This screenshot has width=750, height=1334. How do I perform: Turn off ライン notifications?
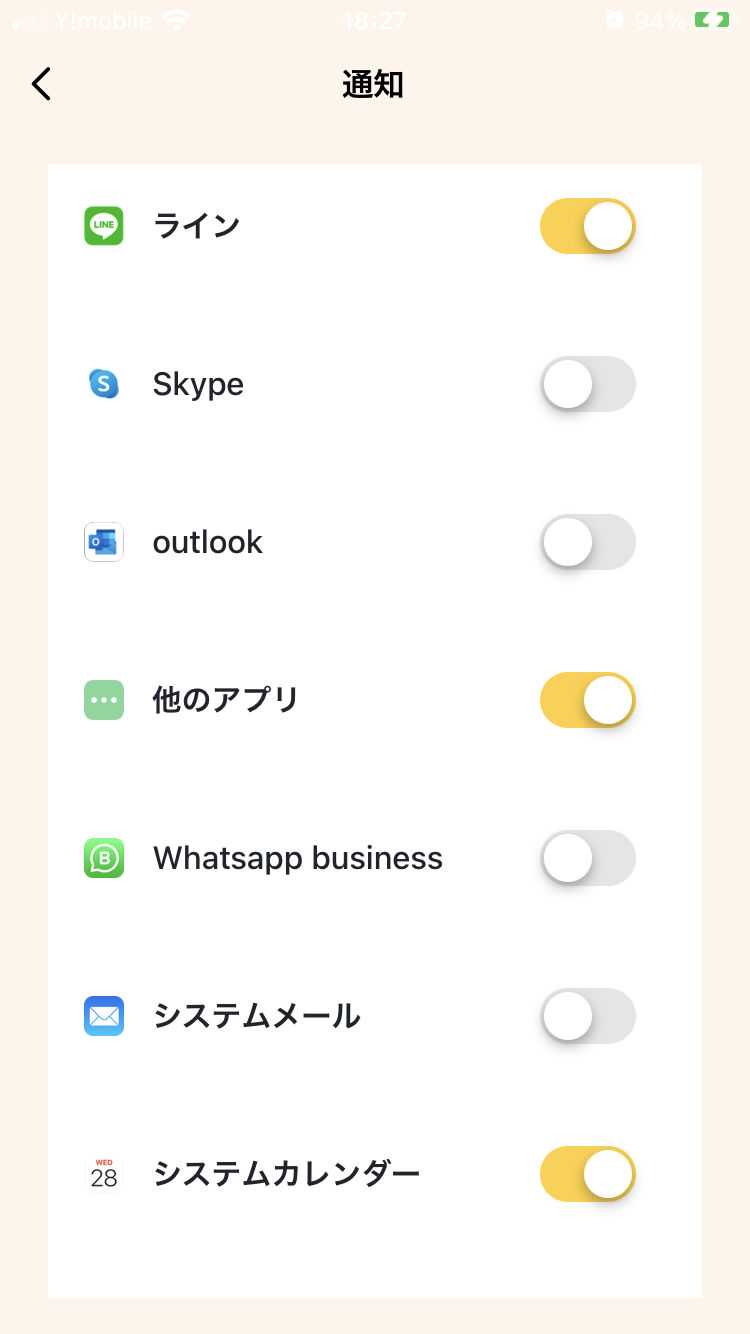[587, 226]
